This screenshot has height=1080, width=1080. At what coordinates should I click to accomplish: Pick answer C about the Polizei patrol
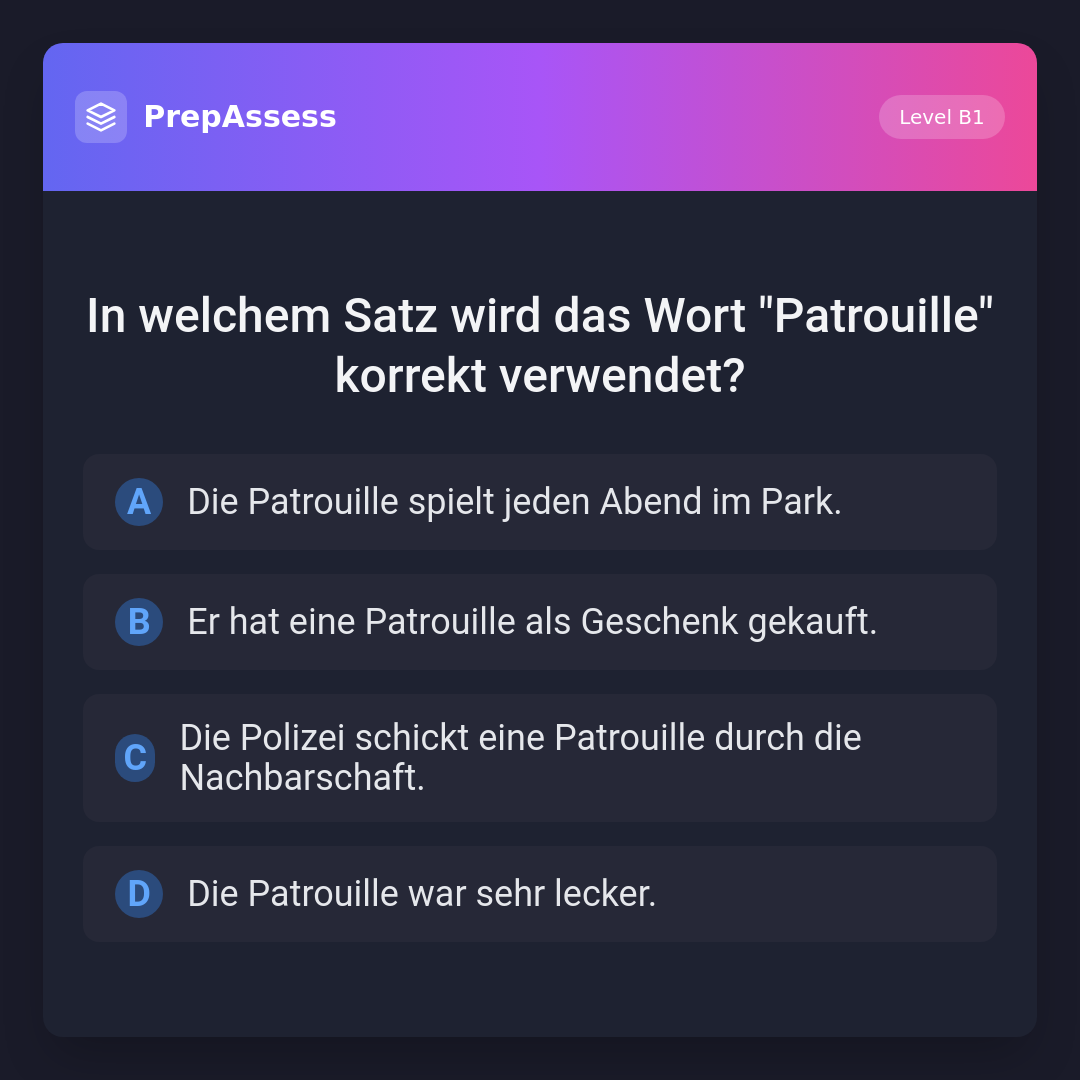[x=539, y=758]
